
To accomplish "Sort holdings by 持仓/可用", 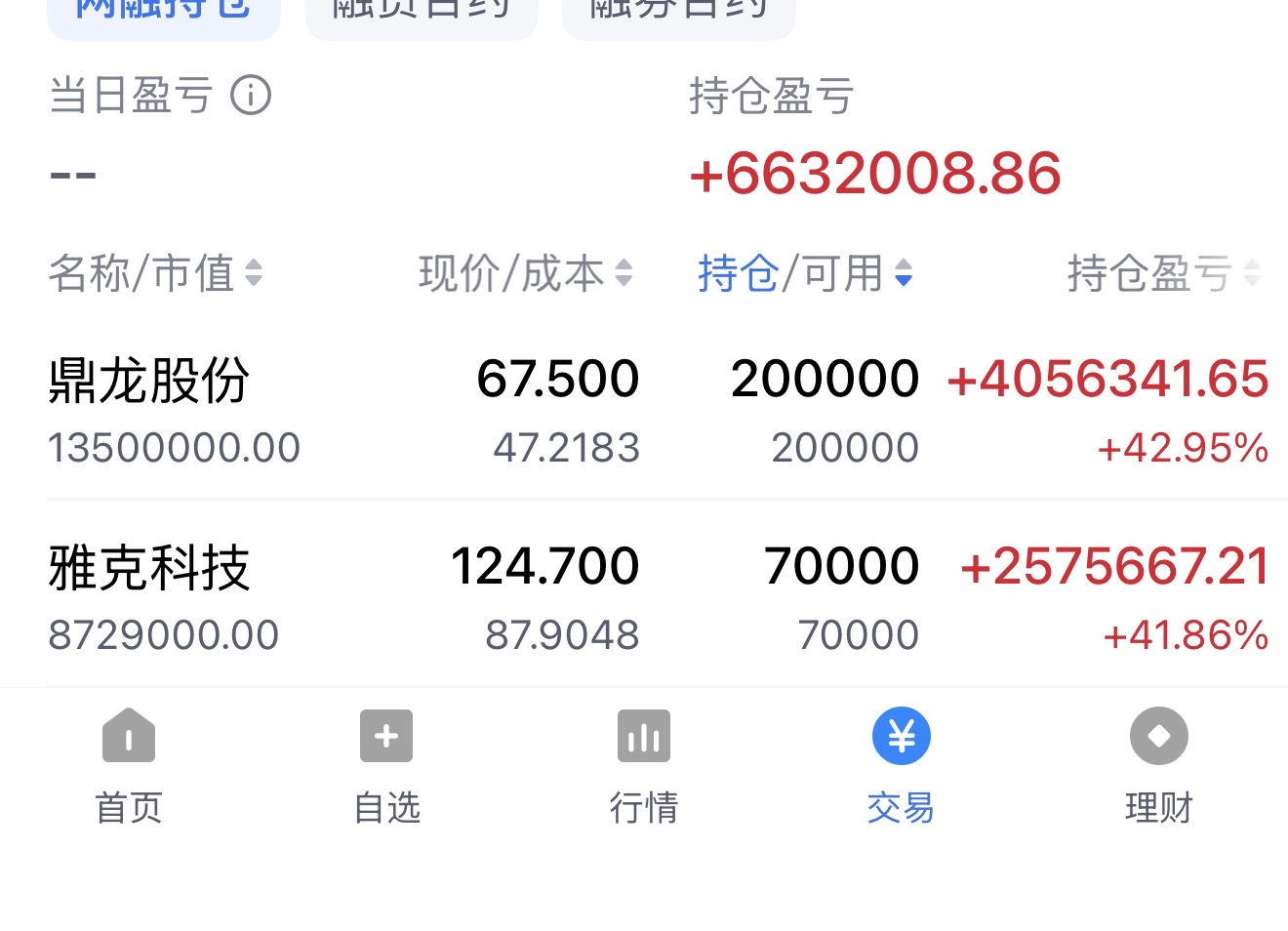I will (x=805, y=273).
